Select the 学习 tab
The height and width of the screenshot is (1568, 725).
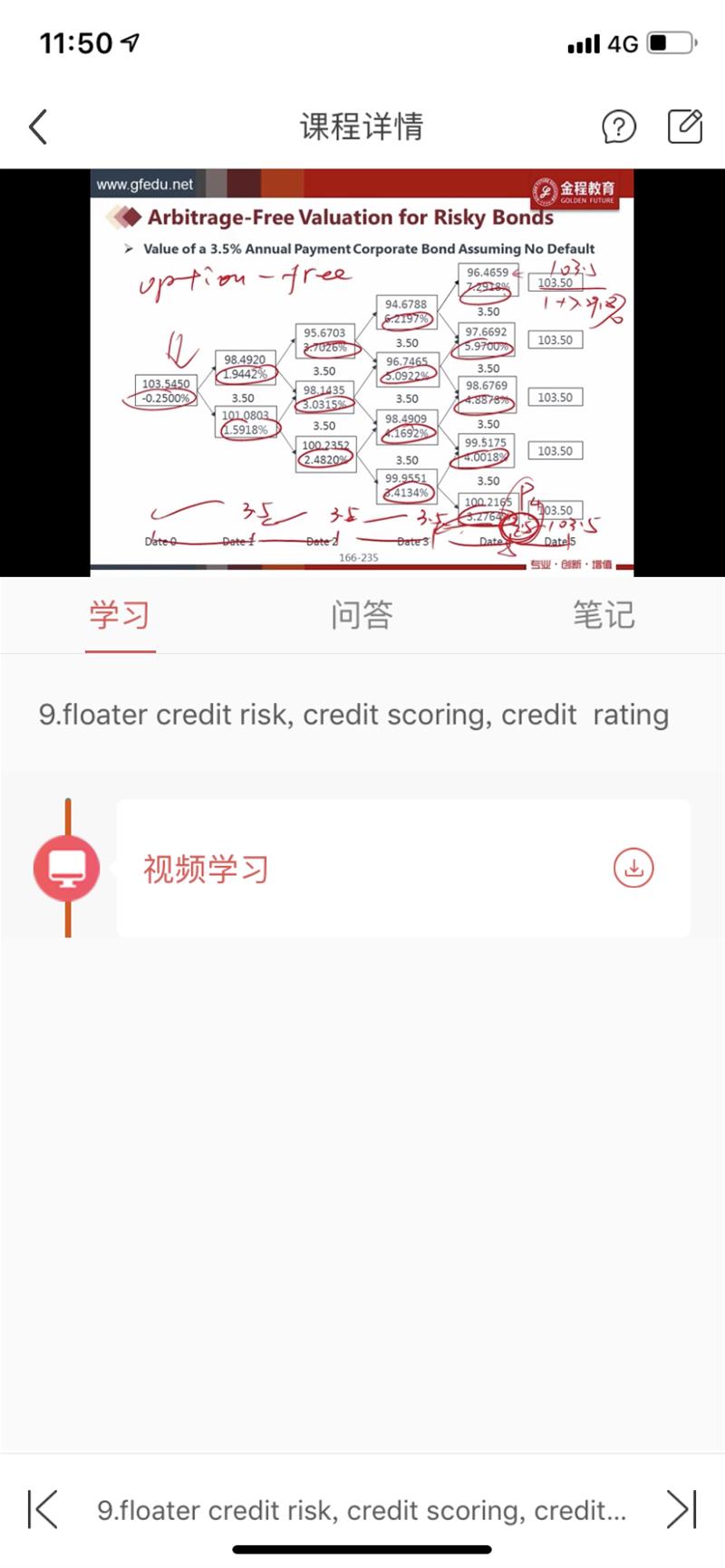120,616
